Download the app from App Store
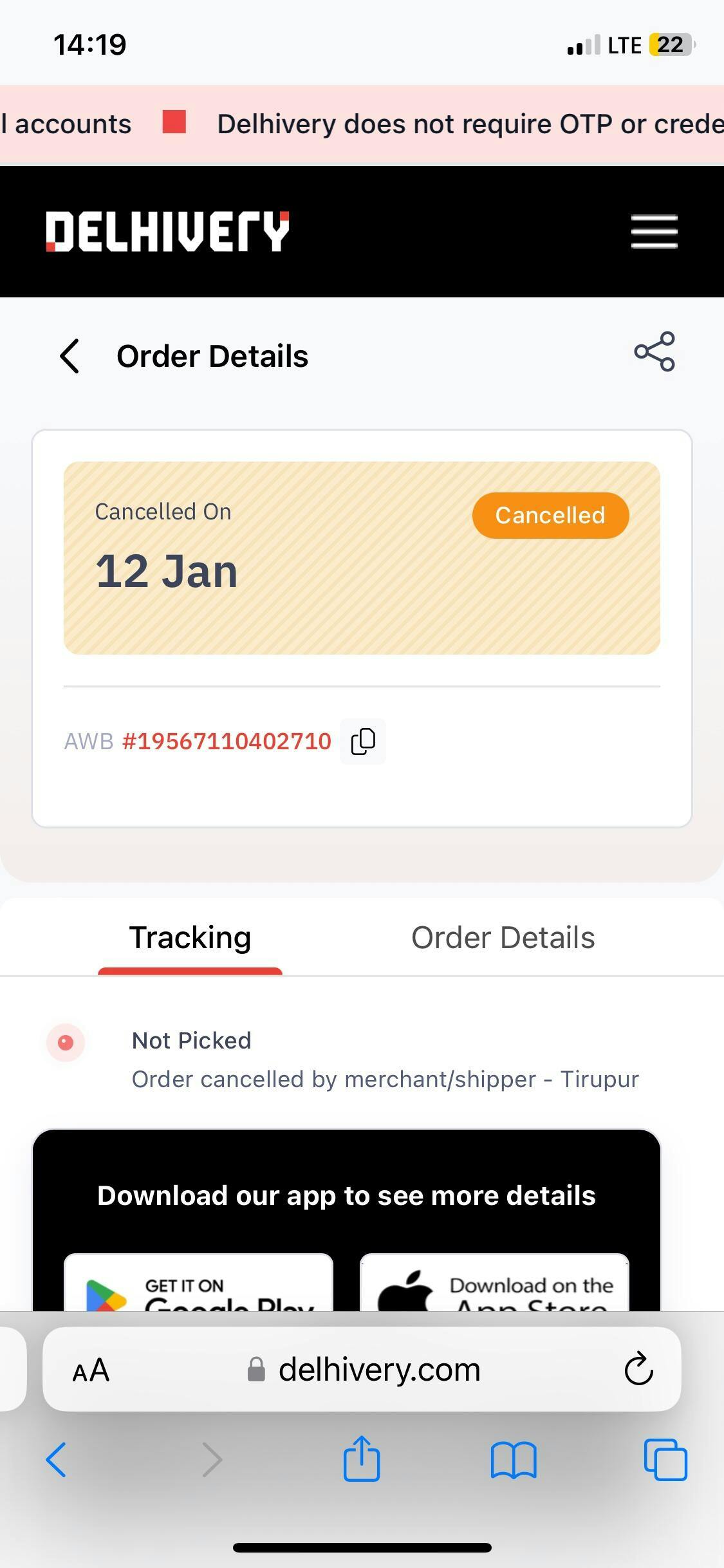 494,1285
